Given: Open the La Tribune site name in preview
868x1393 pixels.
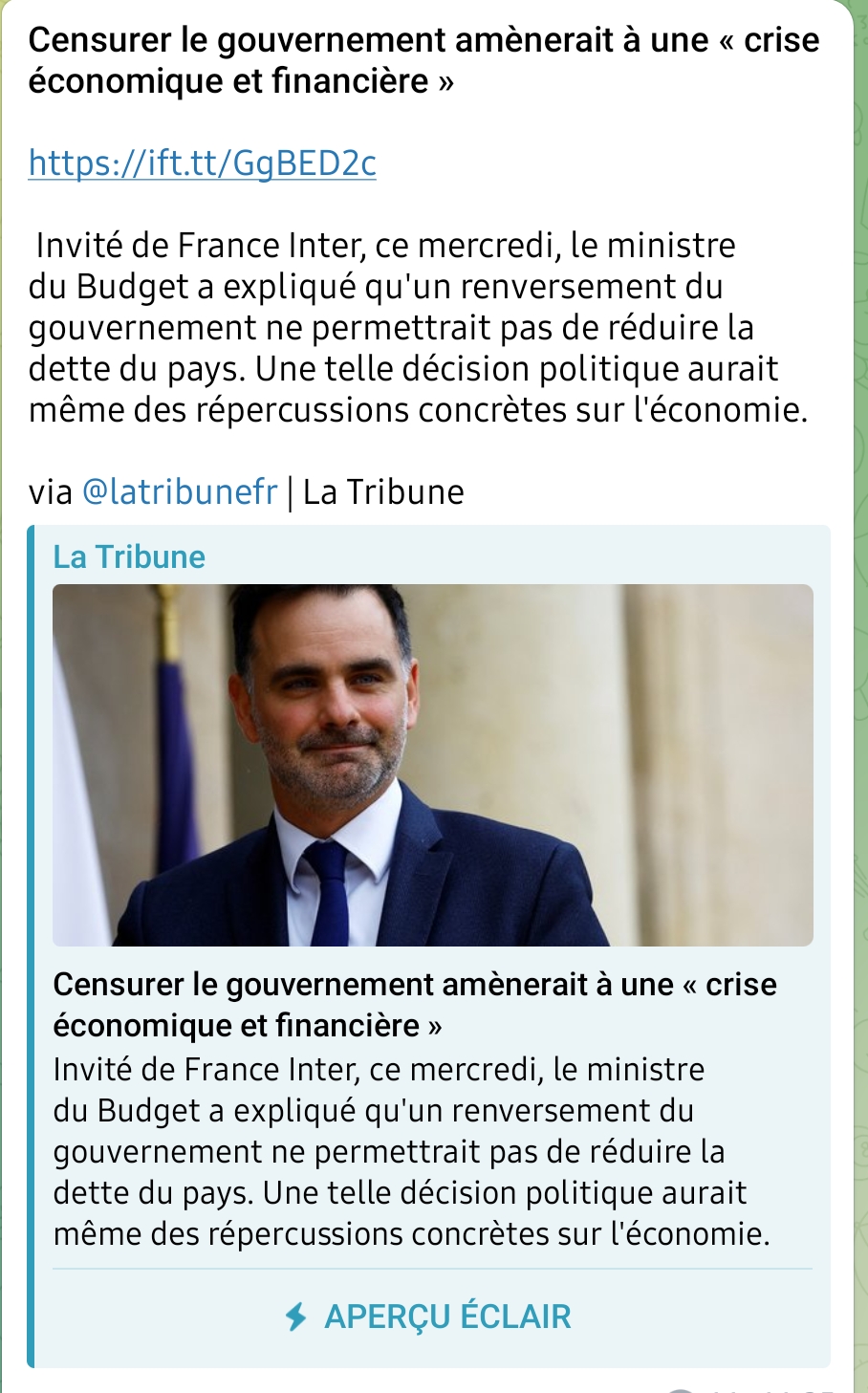Looking at the screenshot, I should (129, 556).
